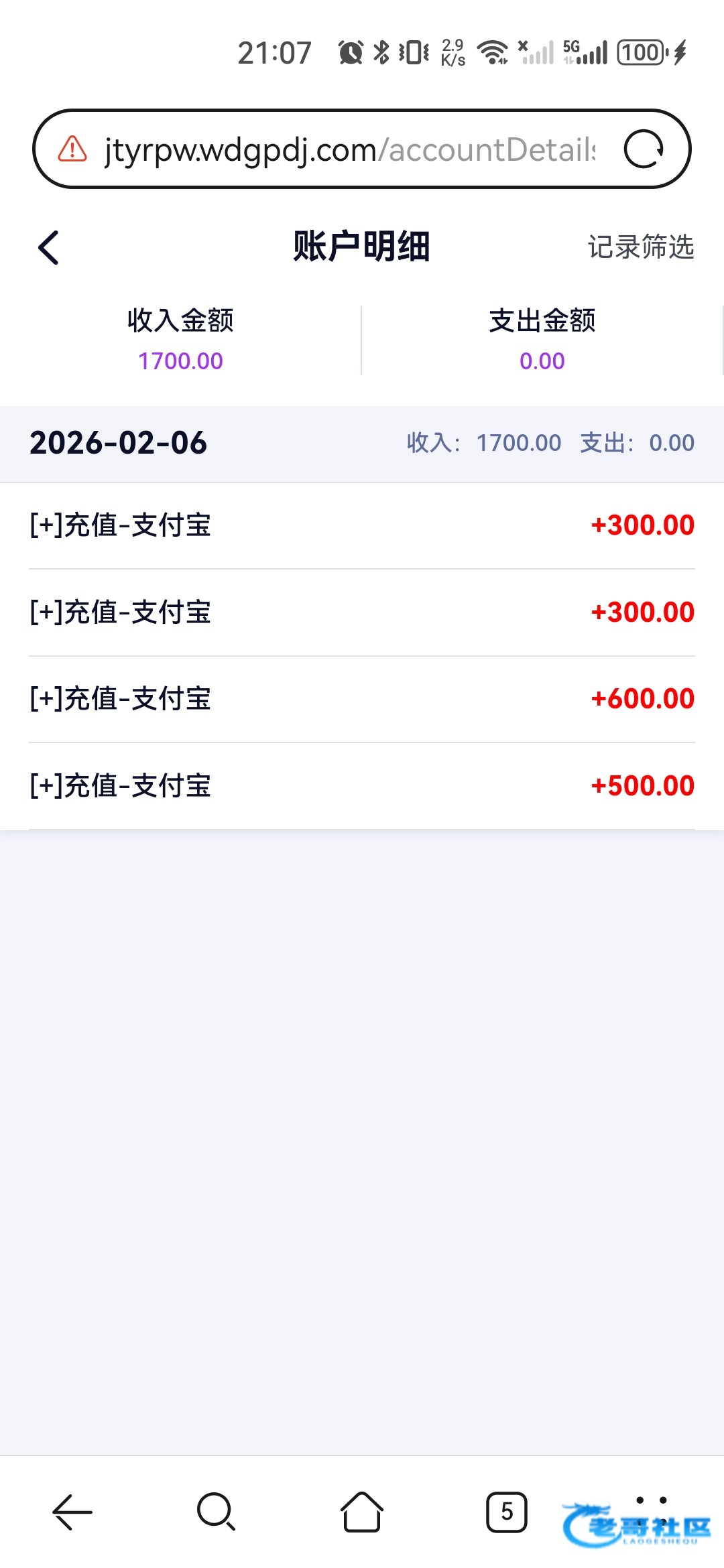Open the tab switcher showing 5 tabs

[x=506, y=1512]
